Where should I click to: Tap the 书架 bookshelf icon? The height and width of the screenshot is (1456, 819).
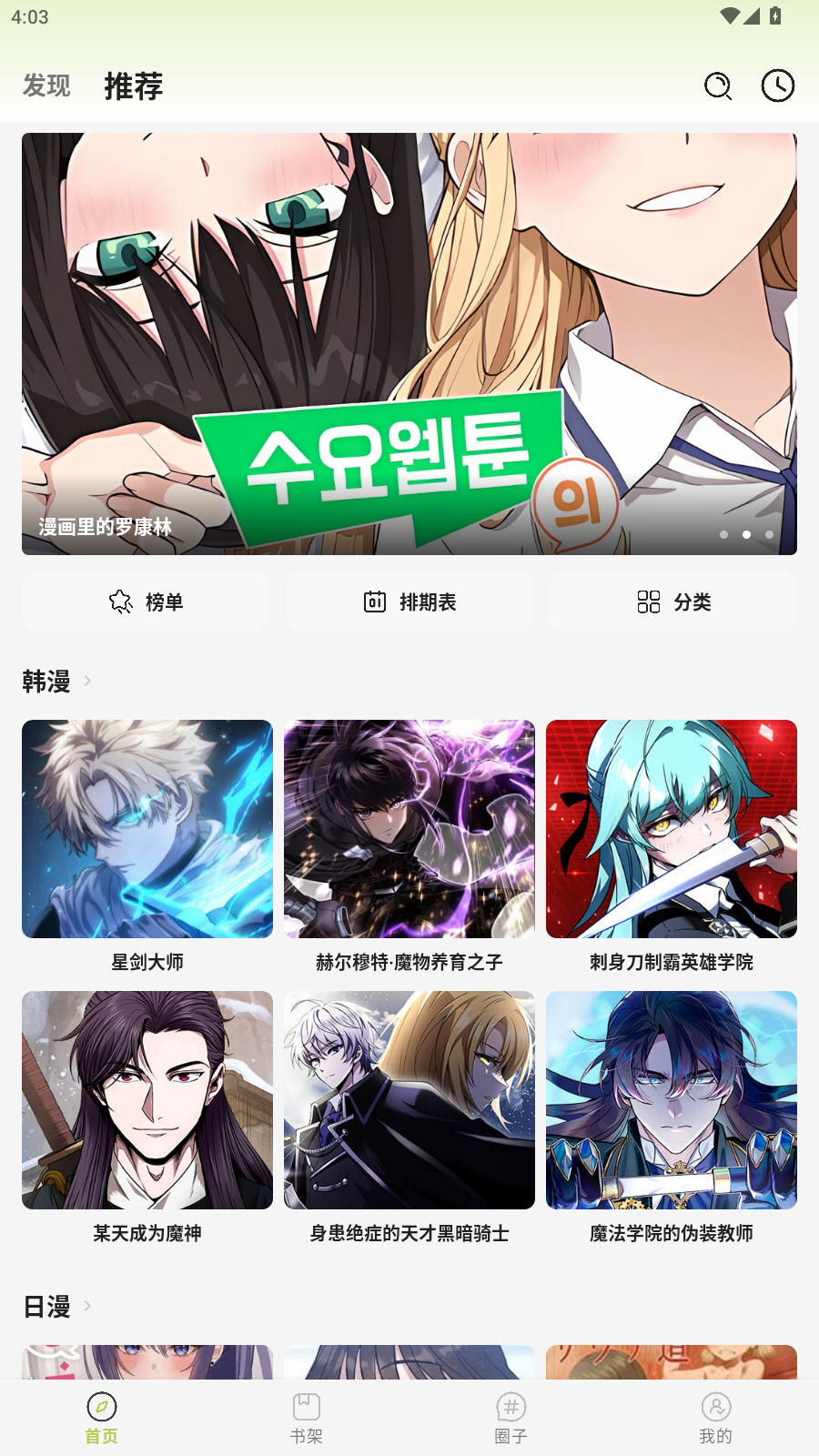pos(306,1407)
